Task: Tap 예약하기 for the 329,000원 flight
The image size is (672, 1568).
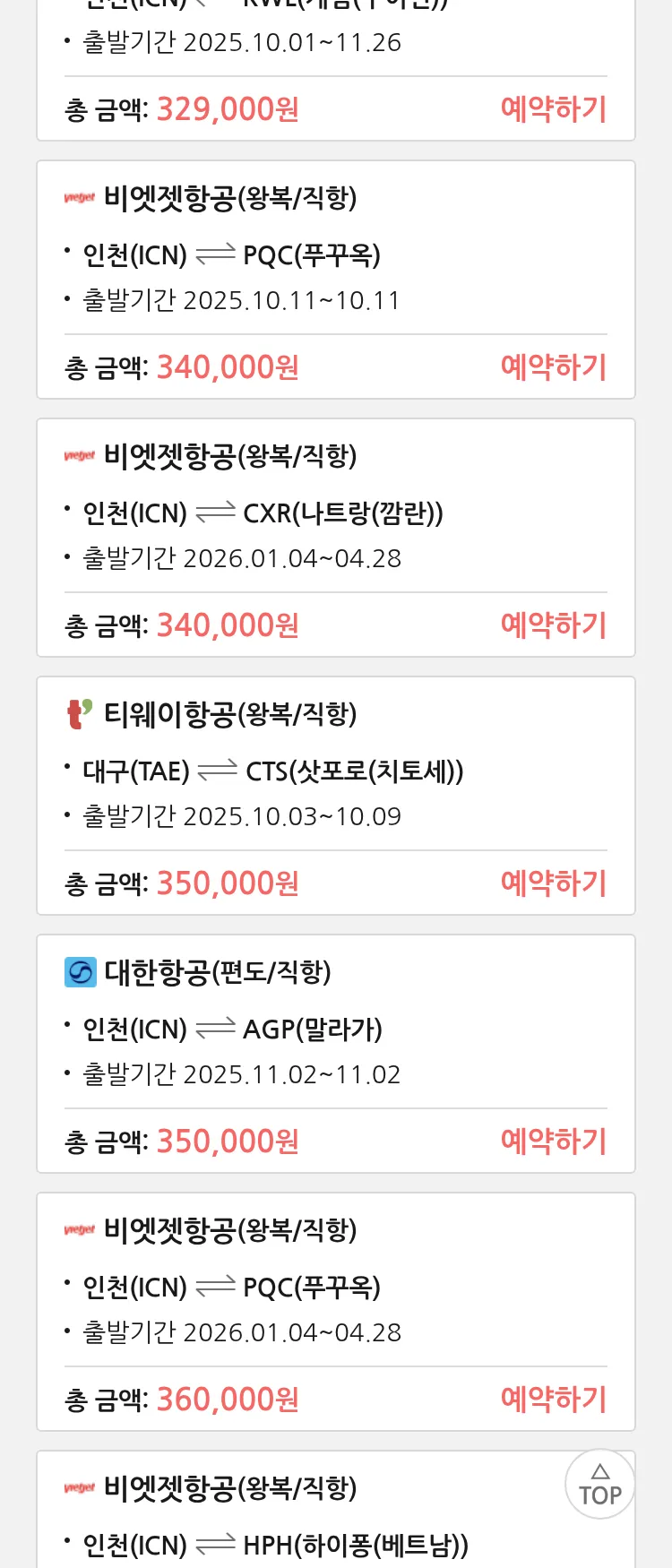Action: pos(553,109)
